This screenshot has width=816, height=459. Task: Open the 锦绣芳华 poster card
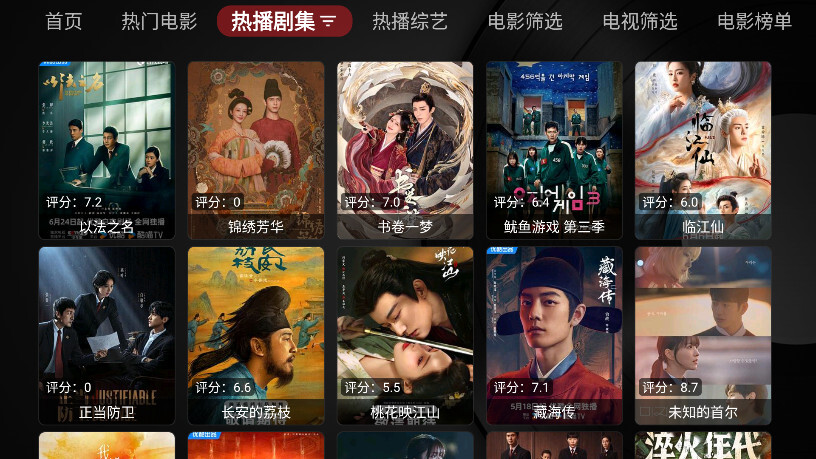(x=256, y=150)
